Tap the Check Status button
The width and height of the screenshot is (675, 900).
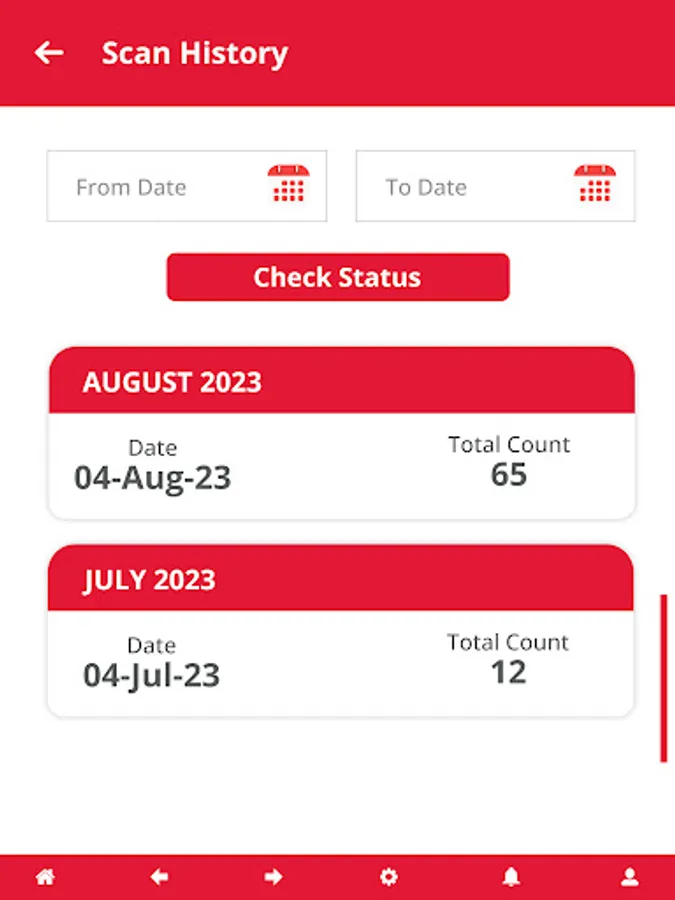337,277
